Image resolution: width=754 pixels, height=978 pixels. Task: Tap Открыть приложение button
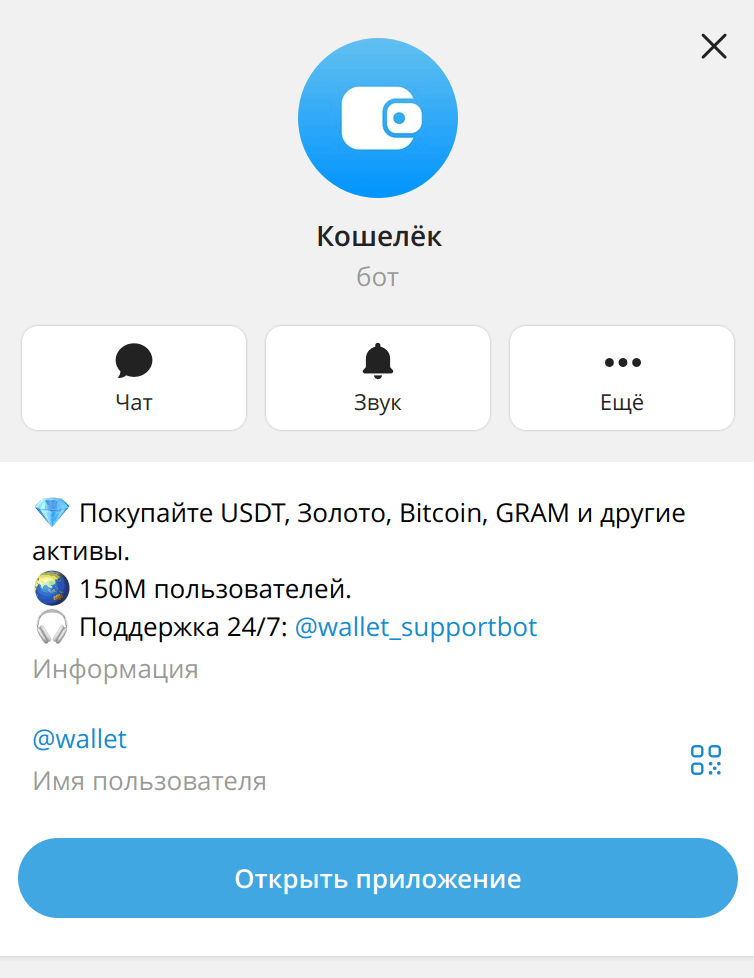coord(378,878)
